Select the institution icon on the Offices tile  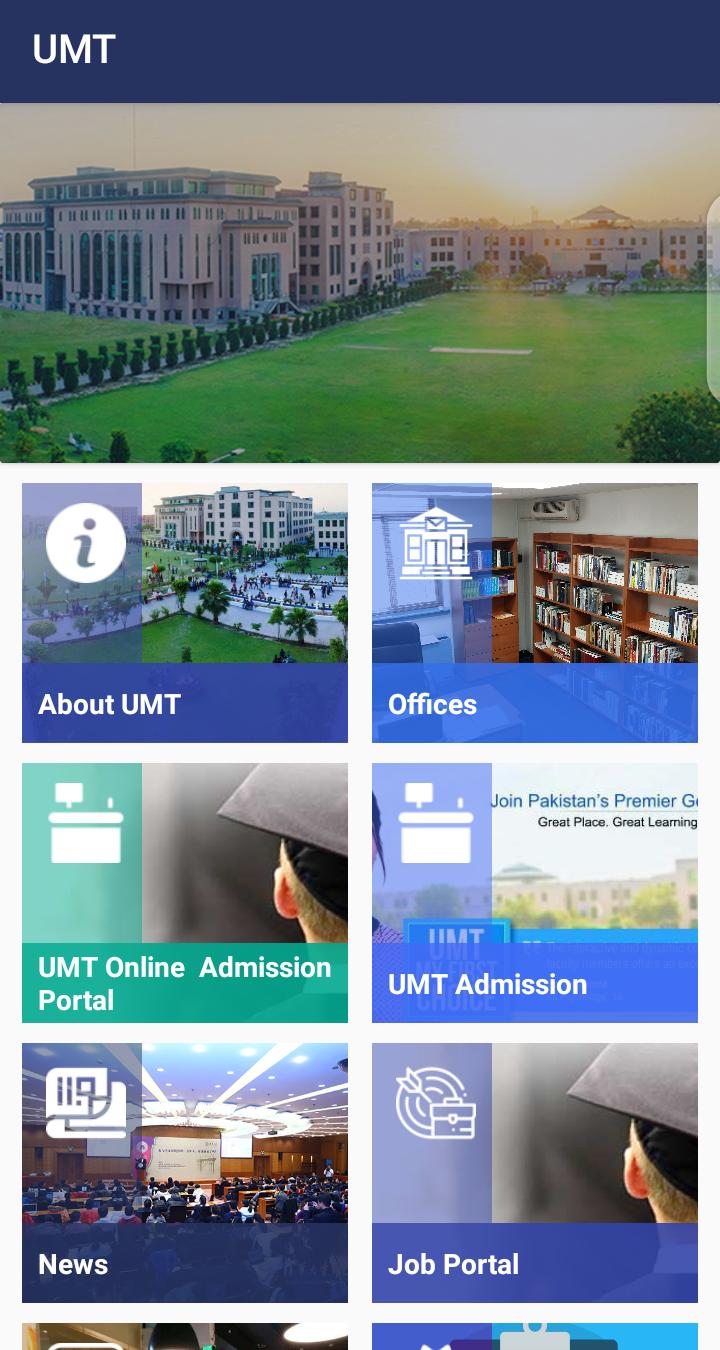click(436, 542)
